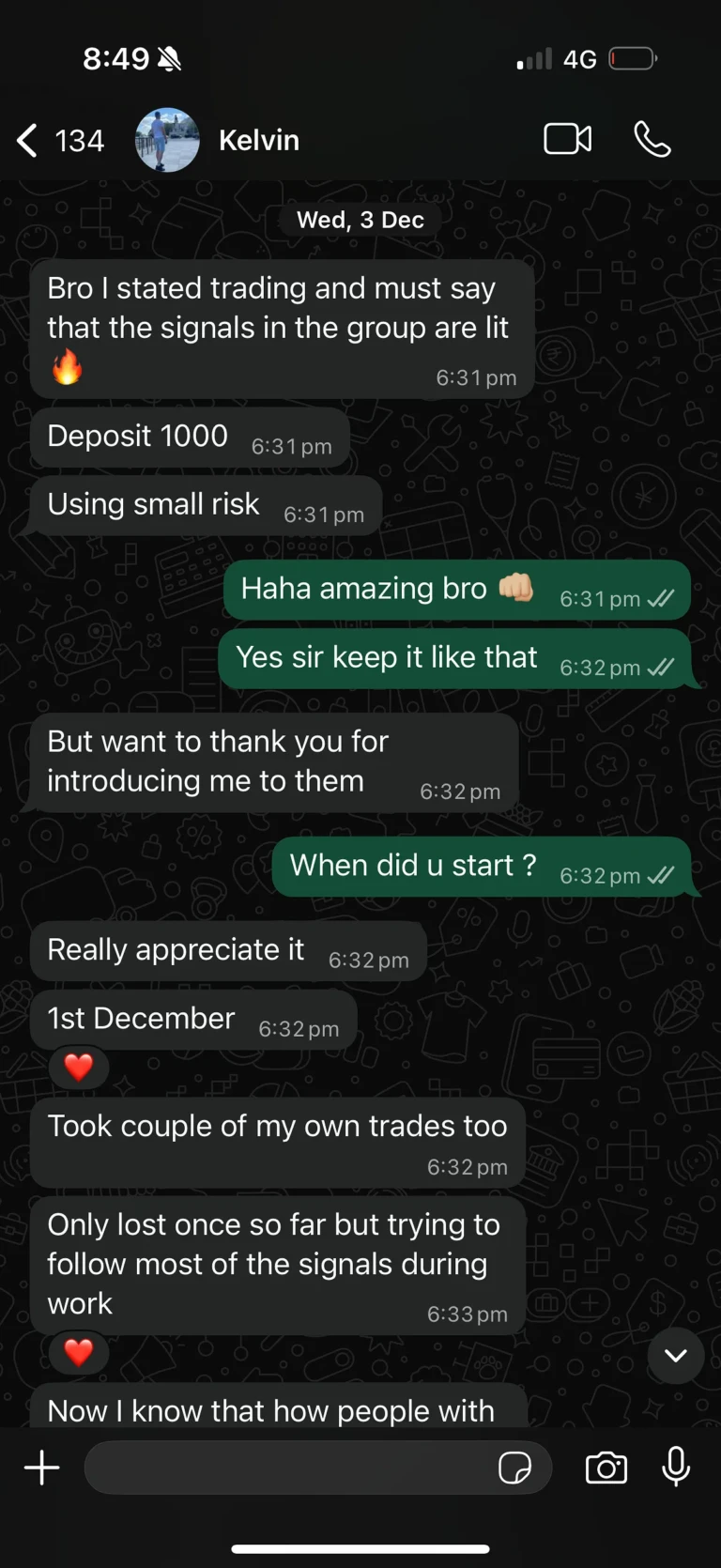Record a voice message with the microphone
The height and width of the screenshot is (1568, 721).
pos(676,1467)
